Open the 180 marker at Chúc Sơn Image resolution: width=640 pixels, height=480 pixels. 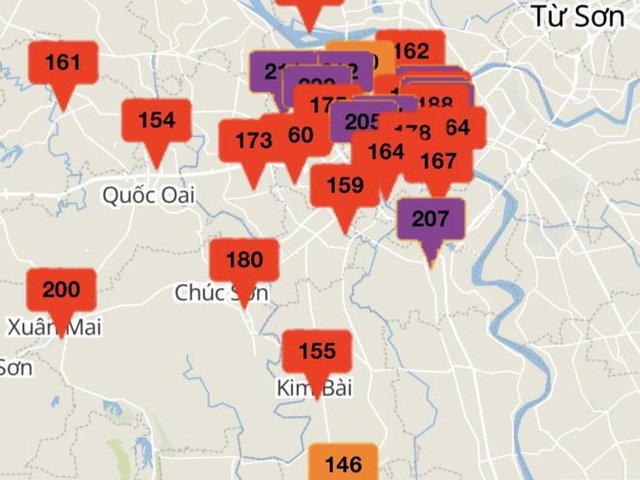pyautogui.click(x=243, y=261)
